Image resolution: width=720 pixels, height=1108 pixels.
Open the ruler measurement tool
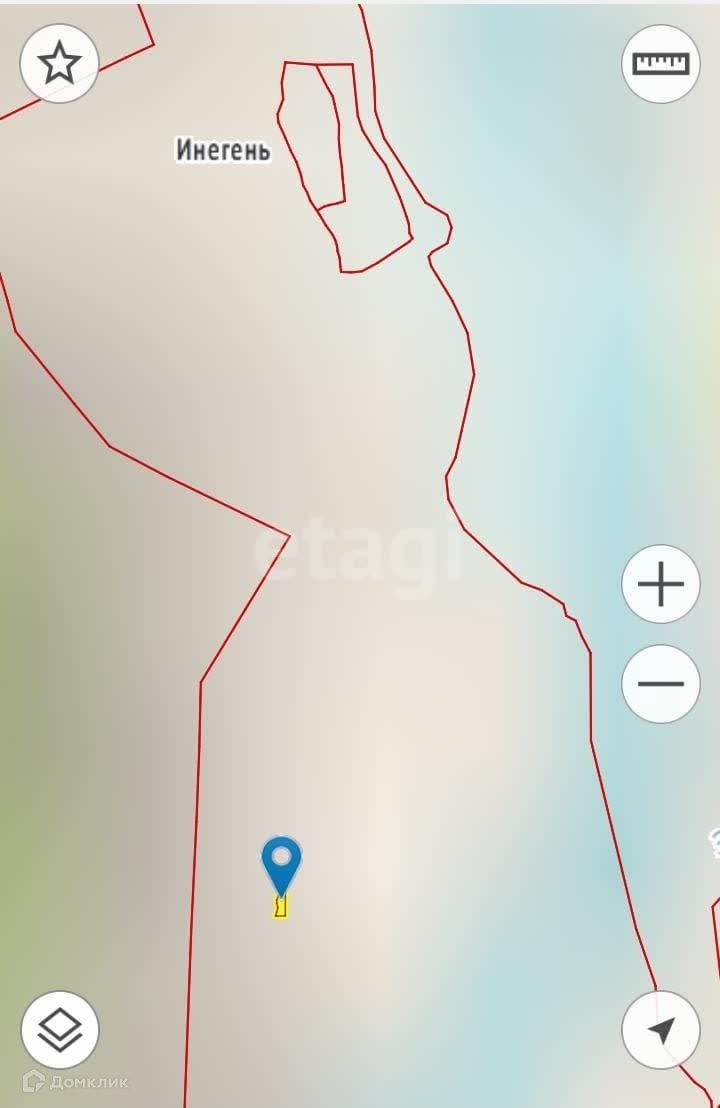coord(660,64)
